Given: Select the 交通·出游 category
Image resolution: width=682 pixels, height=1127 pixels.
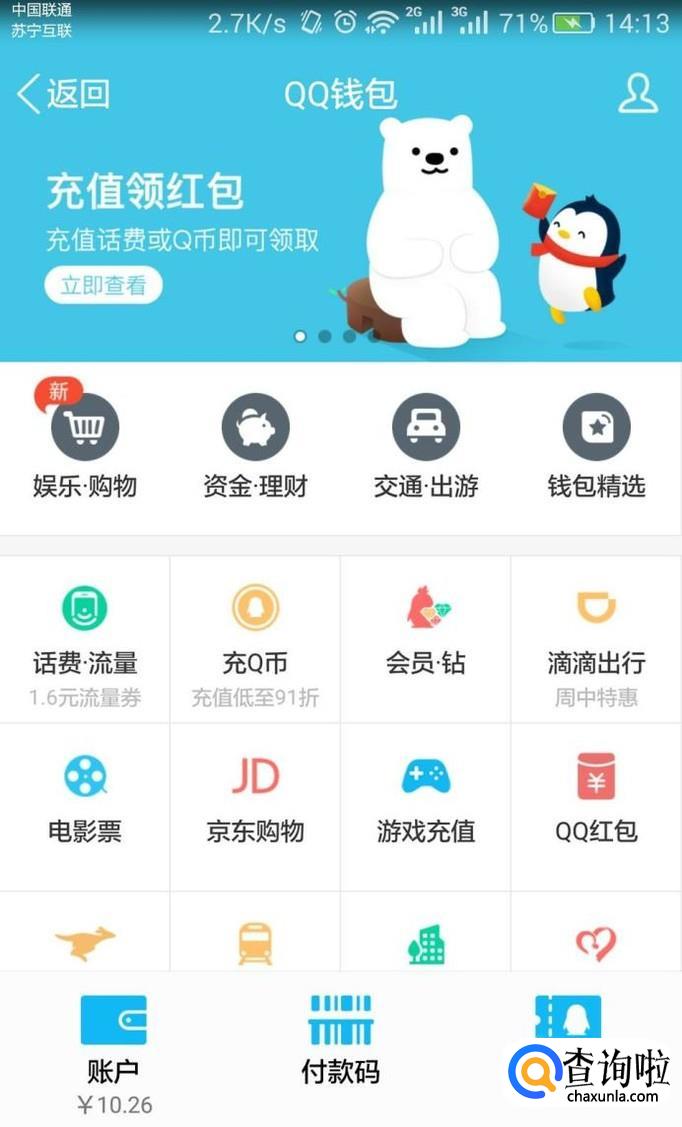Looking at the screenshot, I should point(426,447).
